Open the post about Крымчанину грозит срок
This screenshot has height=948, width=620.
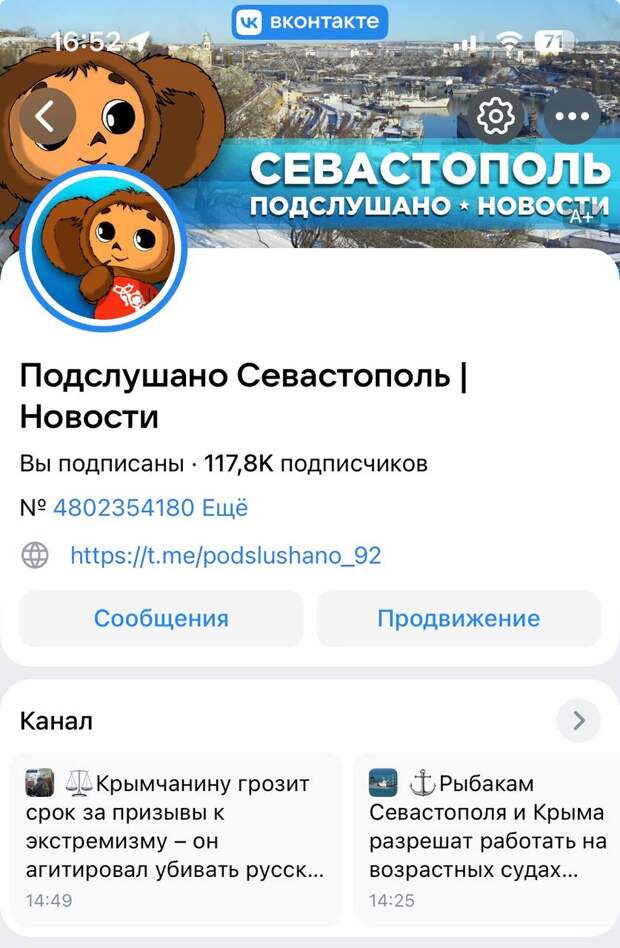[x=178, y=838]
